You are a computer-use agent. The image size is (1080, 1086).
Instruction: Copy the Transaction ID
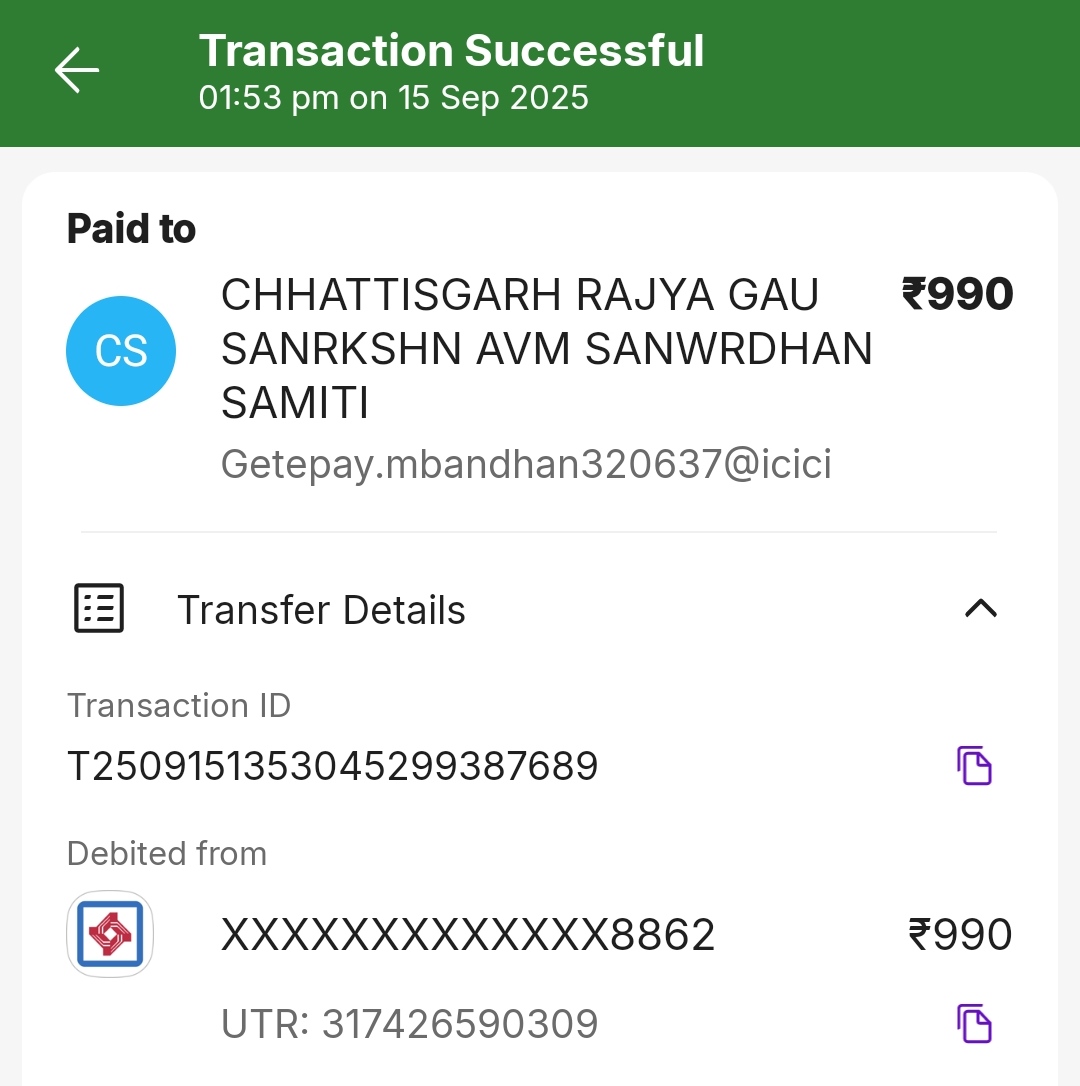[x=974, y=766]
